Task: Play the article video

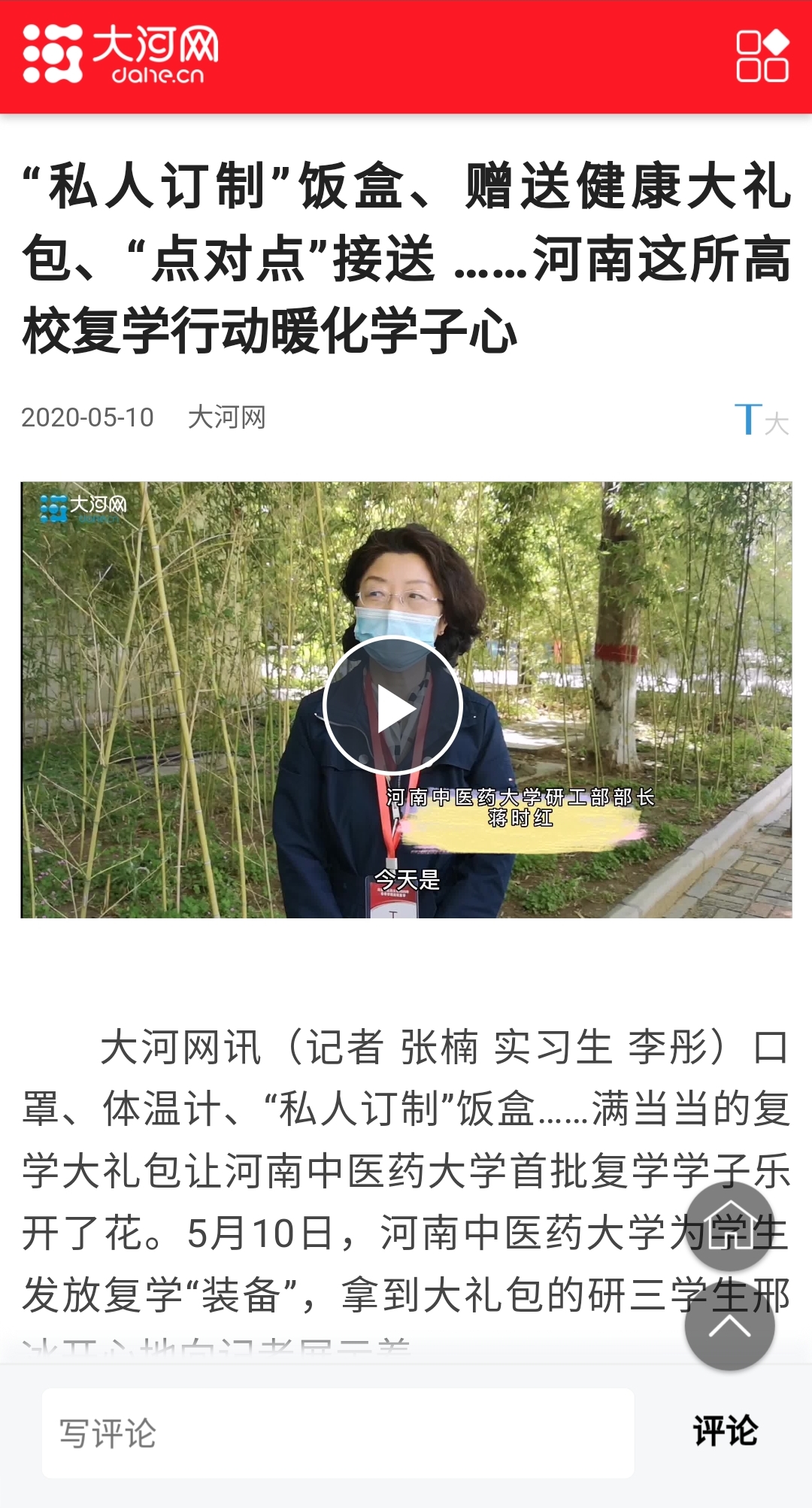Action: tap(392, 705)
